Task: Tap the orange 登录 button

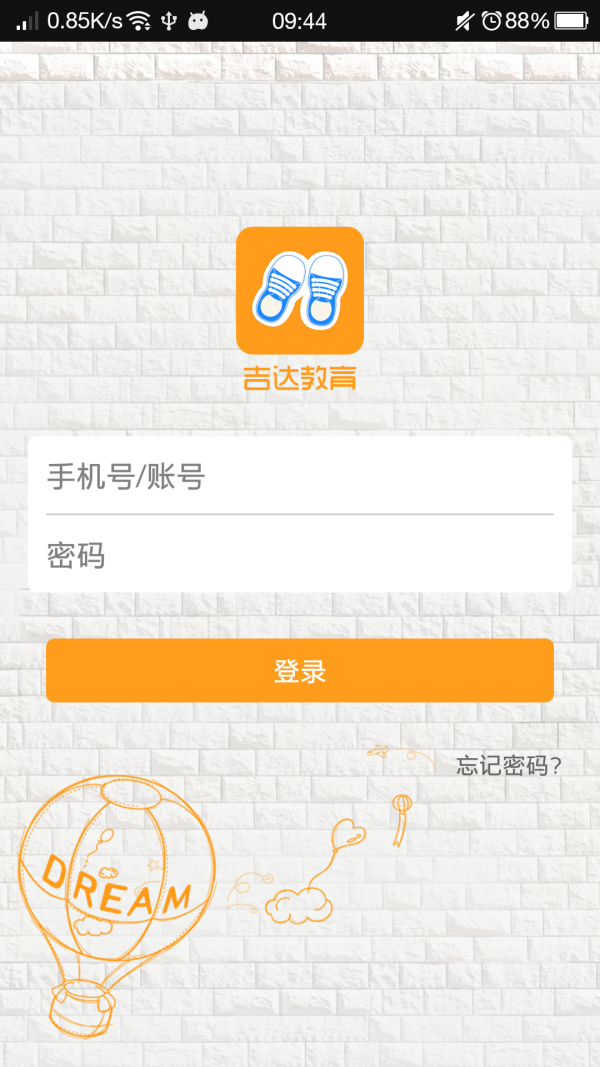Action: pyautogui.click(x=299, y=671)
